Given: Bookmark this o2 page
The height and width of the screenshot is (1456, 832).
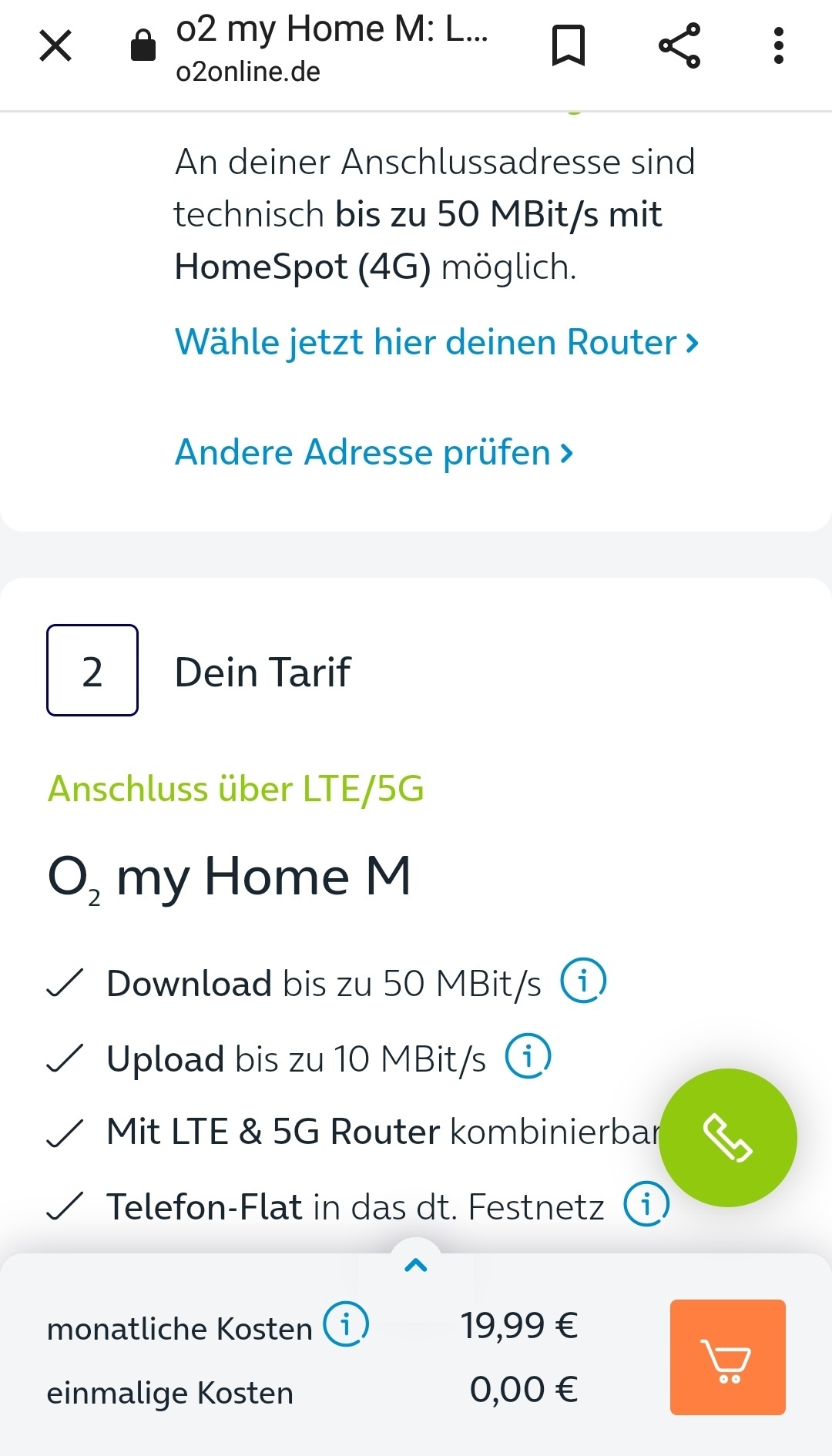Looking at the screenshot, I should (569, 45).
